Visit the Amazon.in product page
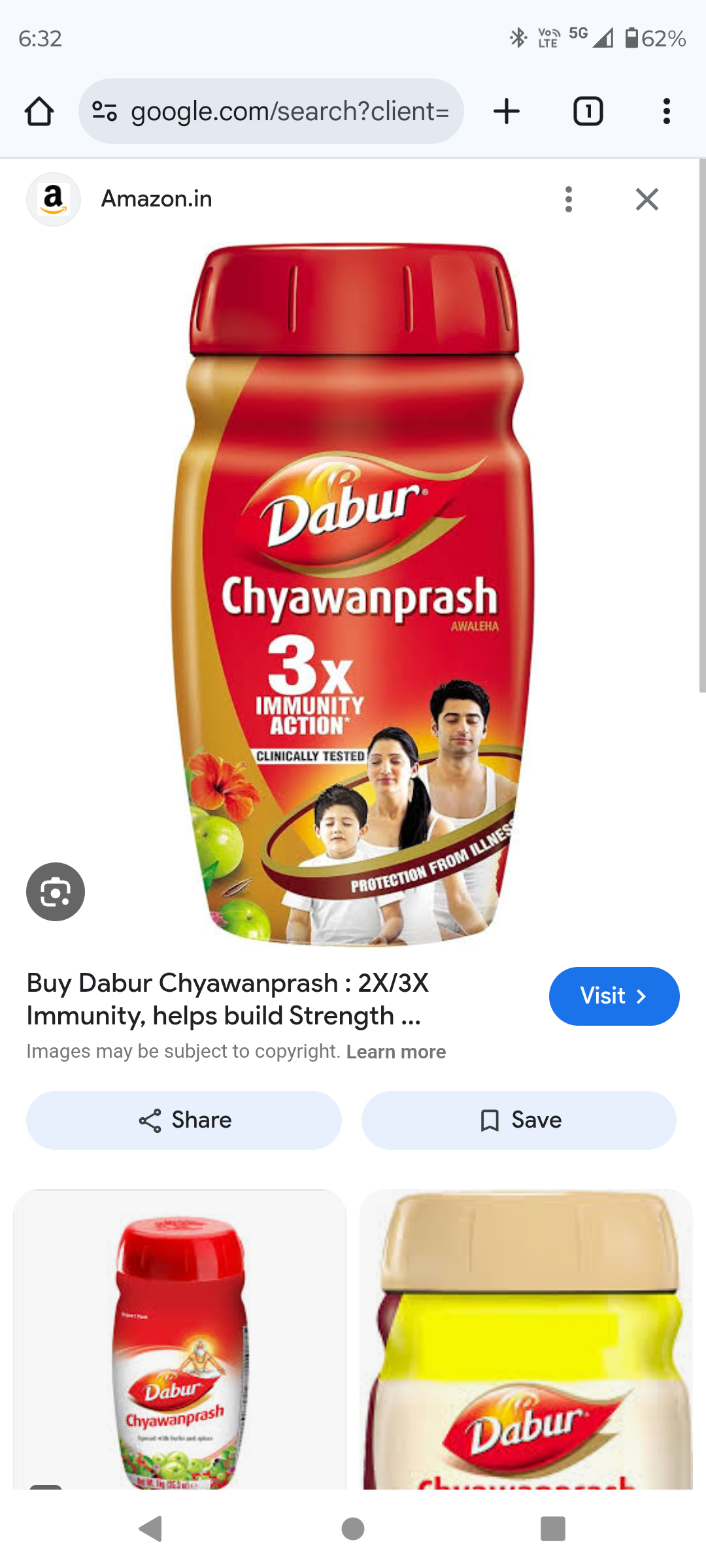Viewport: 706px width, 1568px height. point(614,996)
